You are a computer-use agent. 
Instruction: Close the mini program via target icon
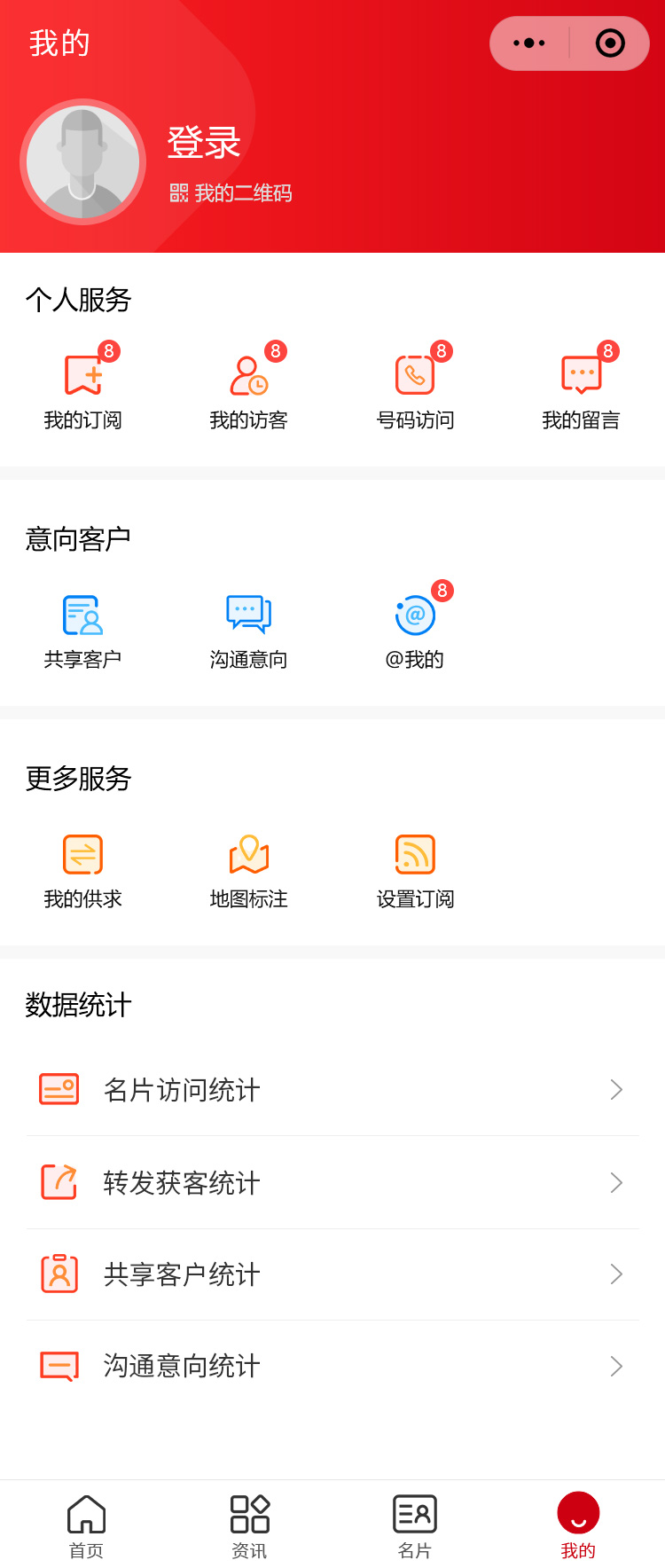[x=610, y=43]
